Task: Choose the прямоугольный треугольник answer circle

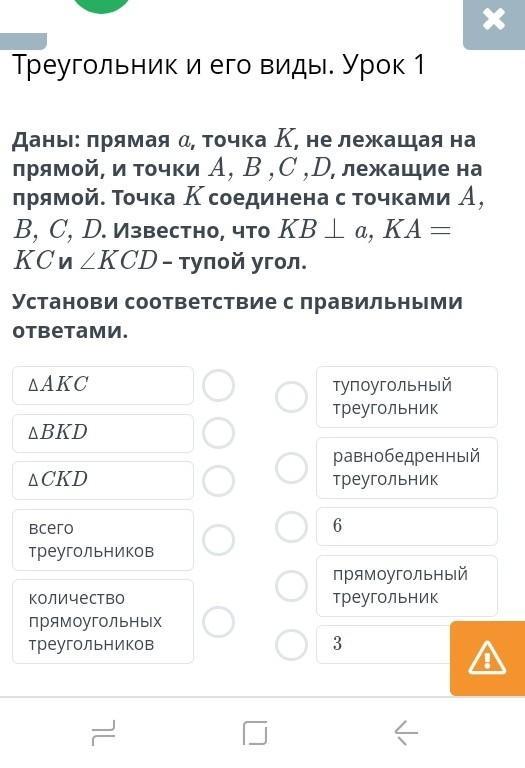Action: 291,586
